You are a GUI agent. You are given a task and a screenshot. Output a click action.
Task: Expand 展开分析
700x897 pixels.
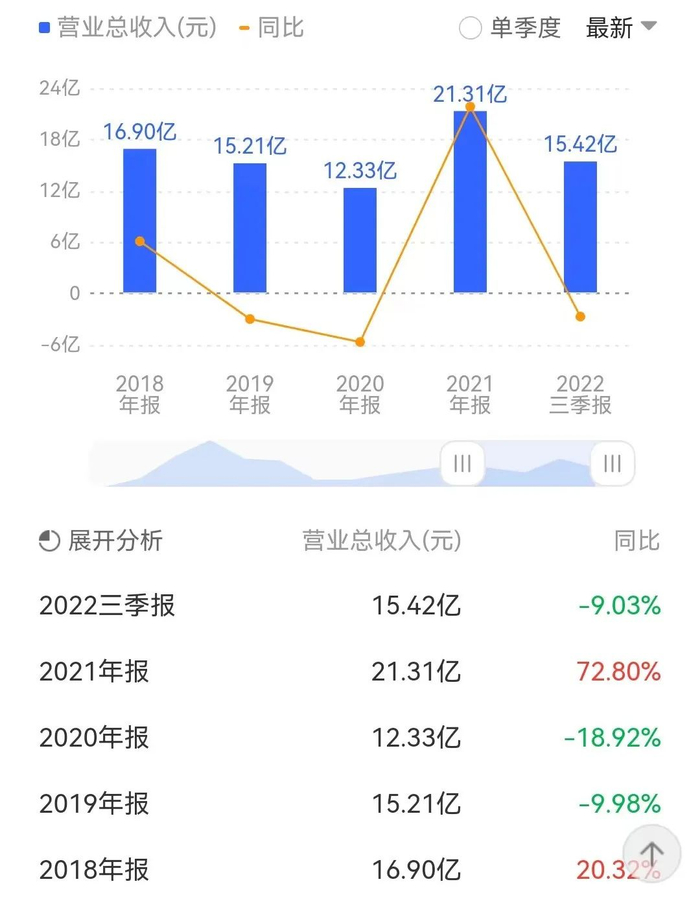click(x=100, y=541)
